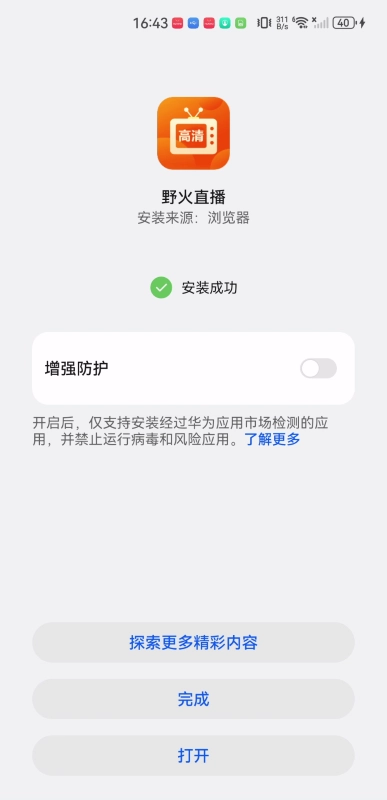Tap 探索更多精彩内容 button
Image resolution: width=387 pixels, height=800 pixels.
pyautogui.click(x=193, y=642)
